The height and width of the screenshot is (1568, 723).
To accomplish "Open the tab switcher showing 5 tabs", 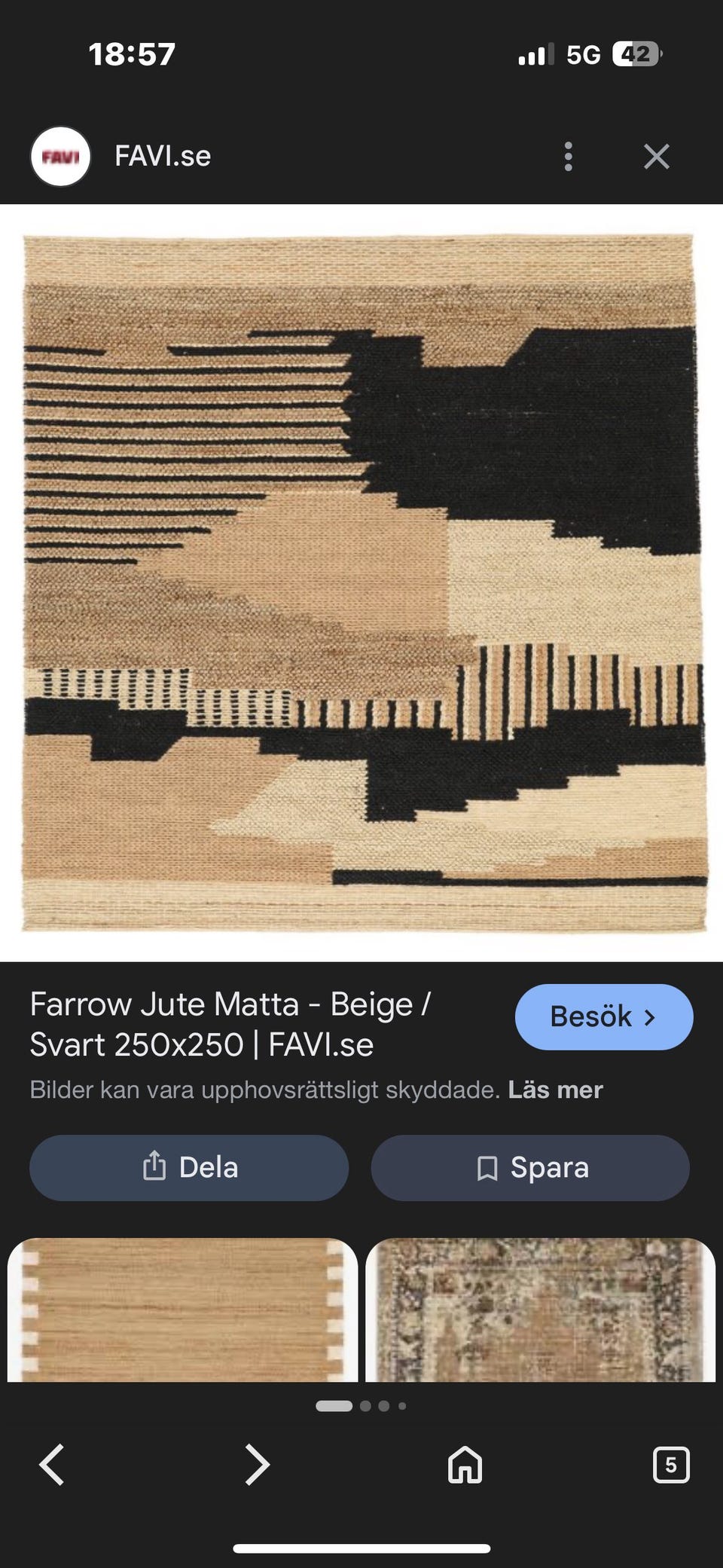I will pyautogui.click(x=671, y=1465).
